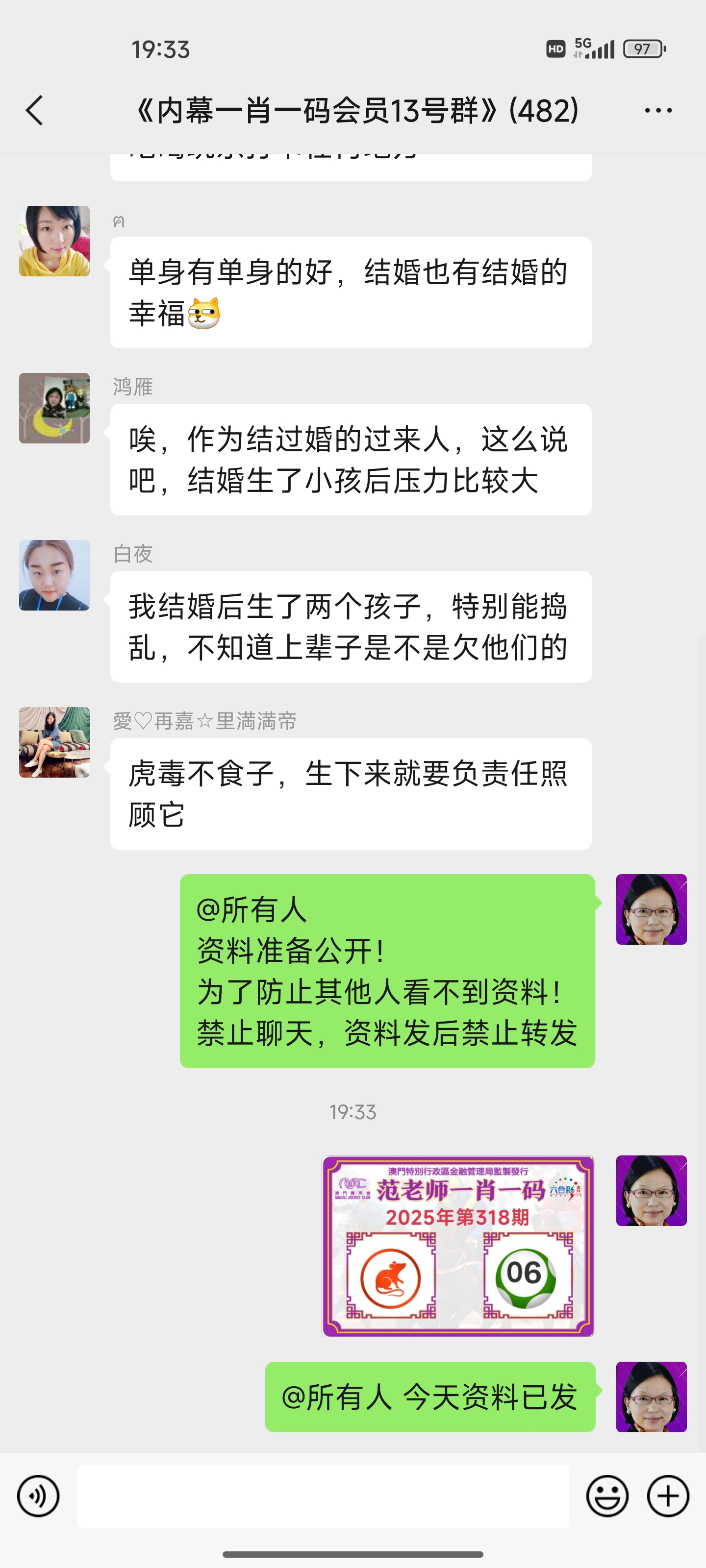View 鸿雁's profile avatar
This screenshot has height=1568, width=706.
pos(54,408)
